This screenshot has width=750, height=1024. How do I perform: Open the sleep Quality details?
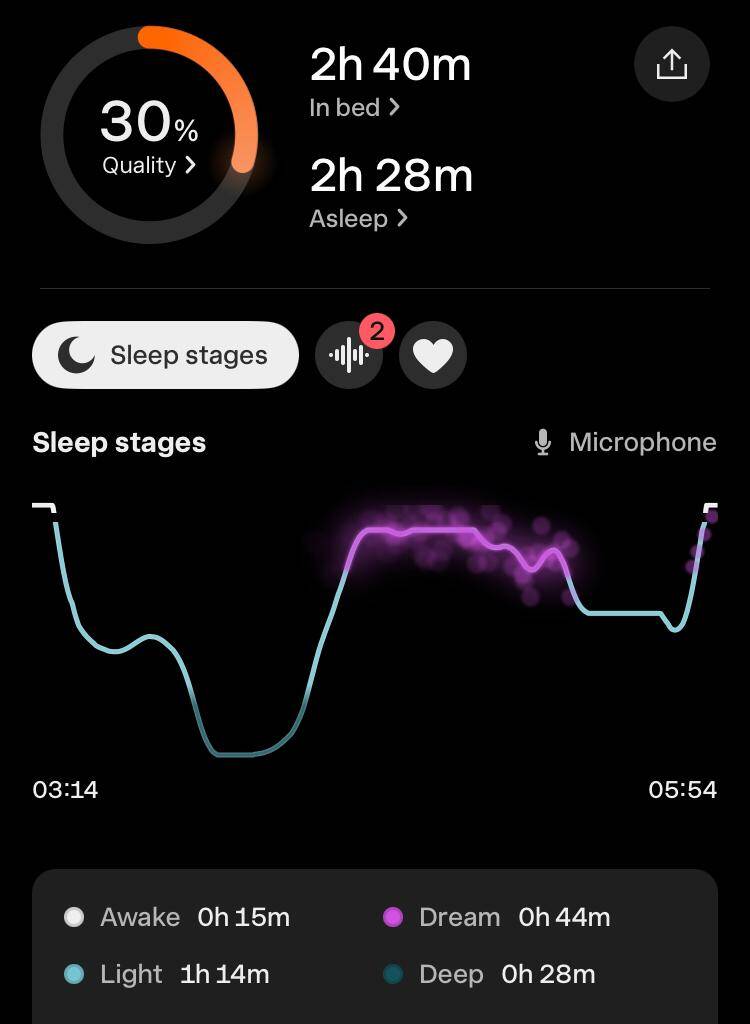pyautogui.click(x=149, y=165)
